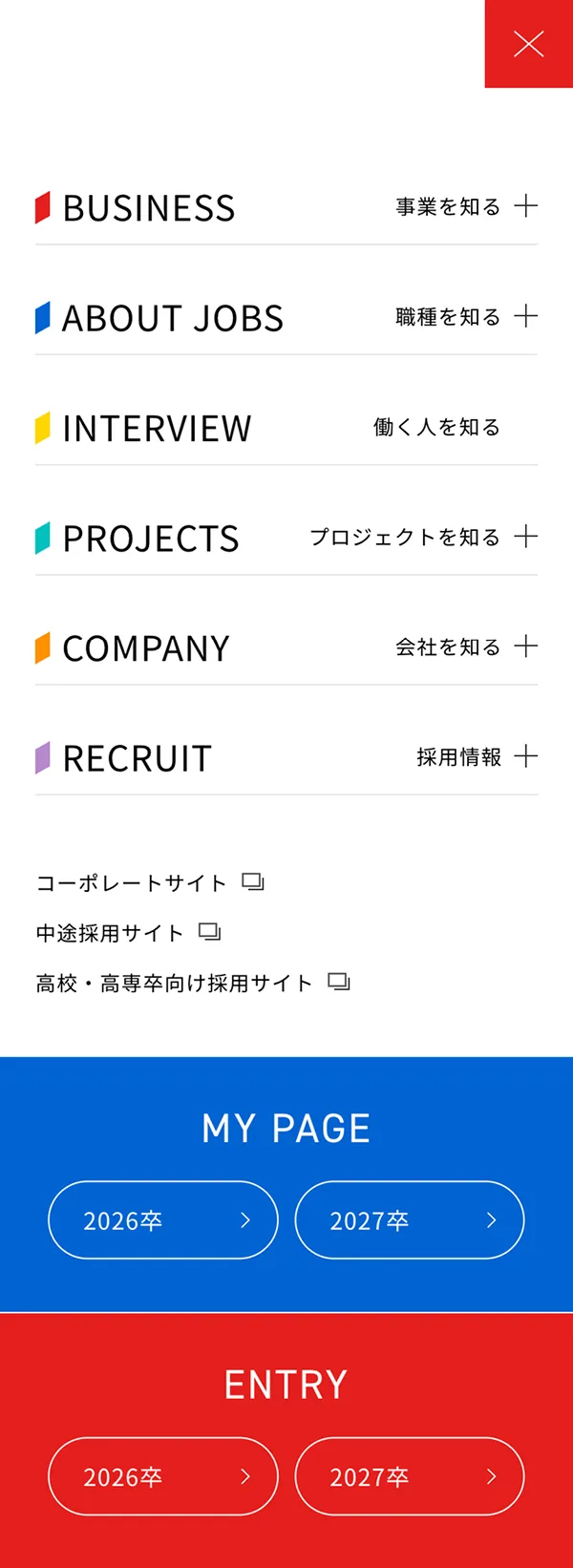
Task: Expand the PROJECTS section
Action: [x=525, y=537]
